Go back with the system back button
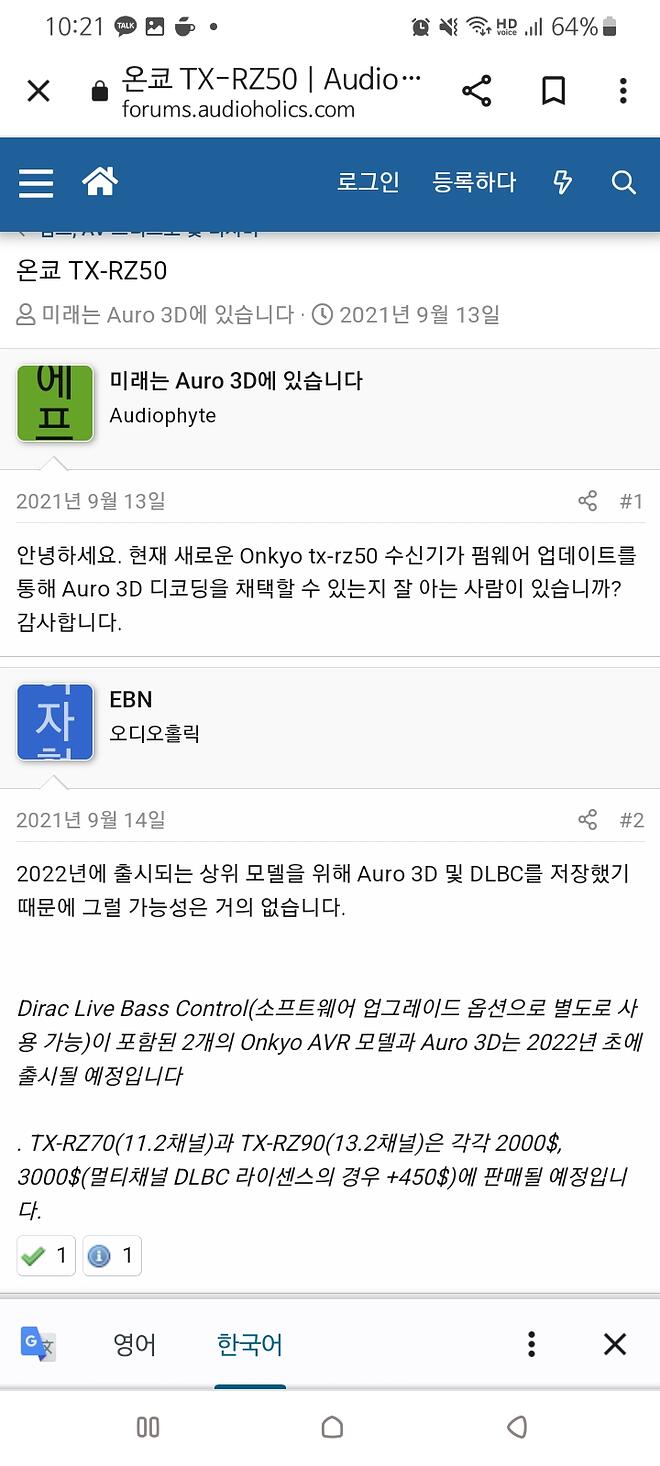Viewport: 660px width, 1466px height. (x=517, y=1427)
